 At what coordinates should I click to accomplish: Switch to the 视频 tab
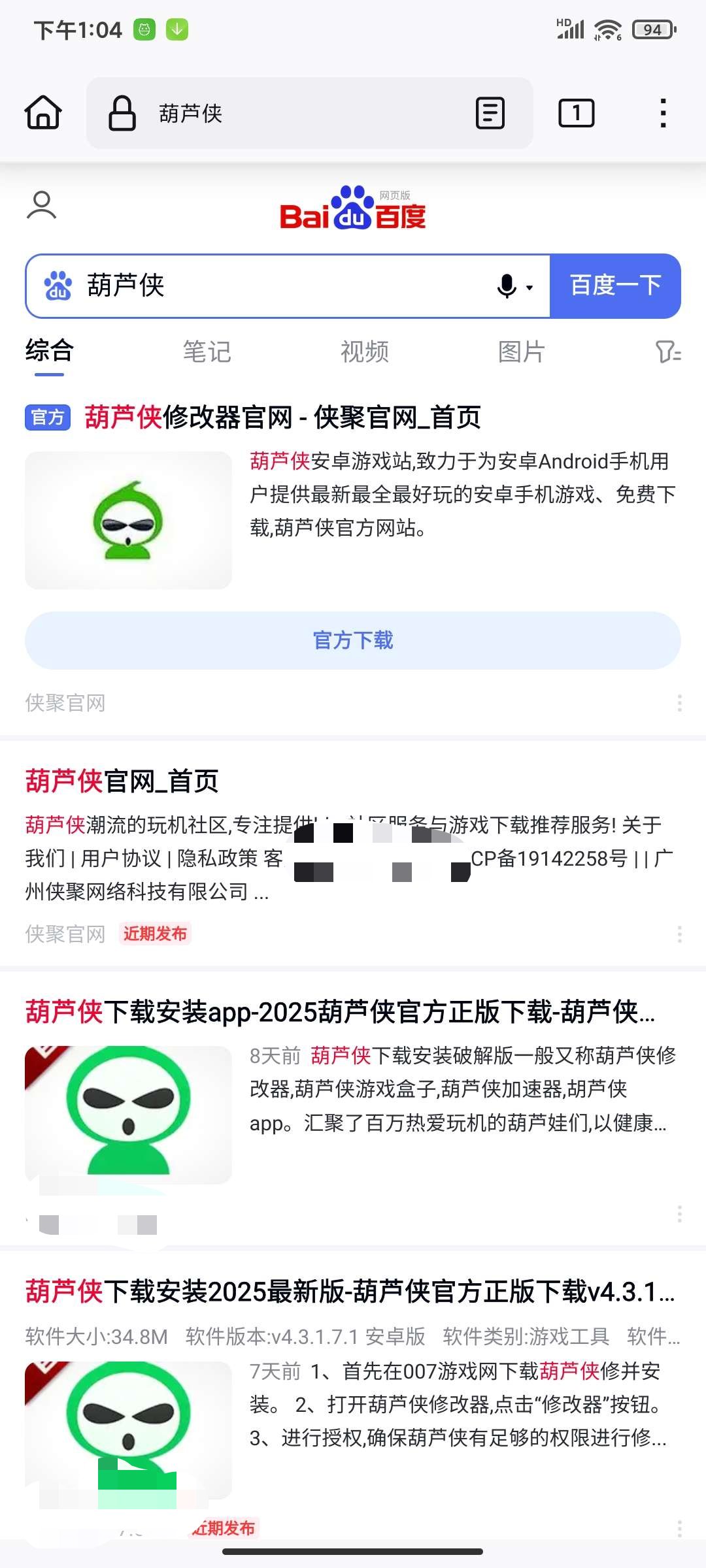(365, 351)
